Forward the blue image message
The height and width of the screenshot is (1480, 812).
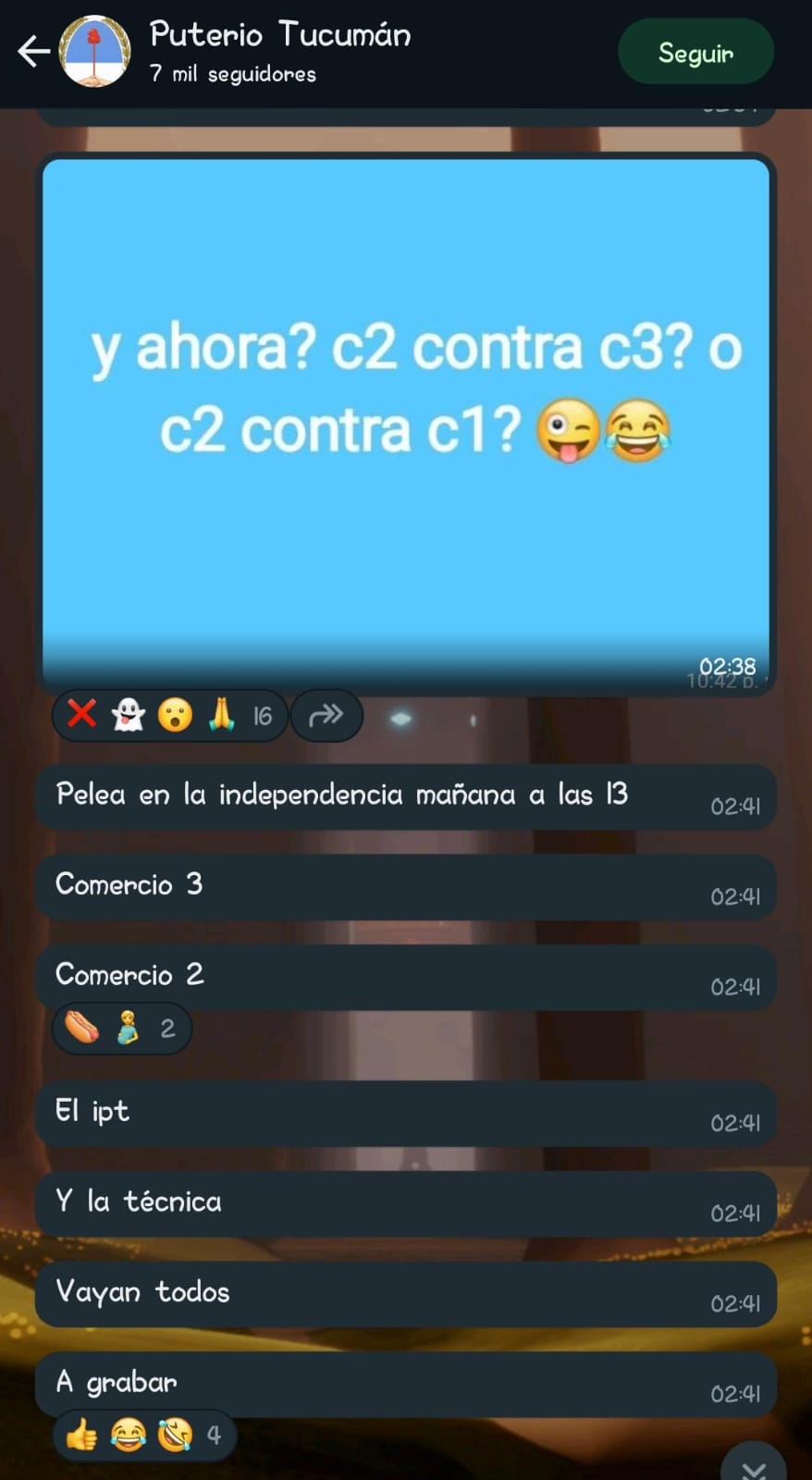(326, 715)
